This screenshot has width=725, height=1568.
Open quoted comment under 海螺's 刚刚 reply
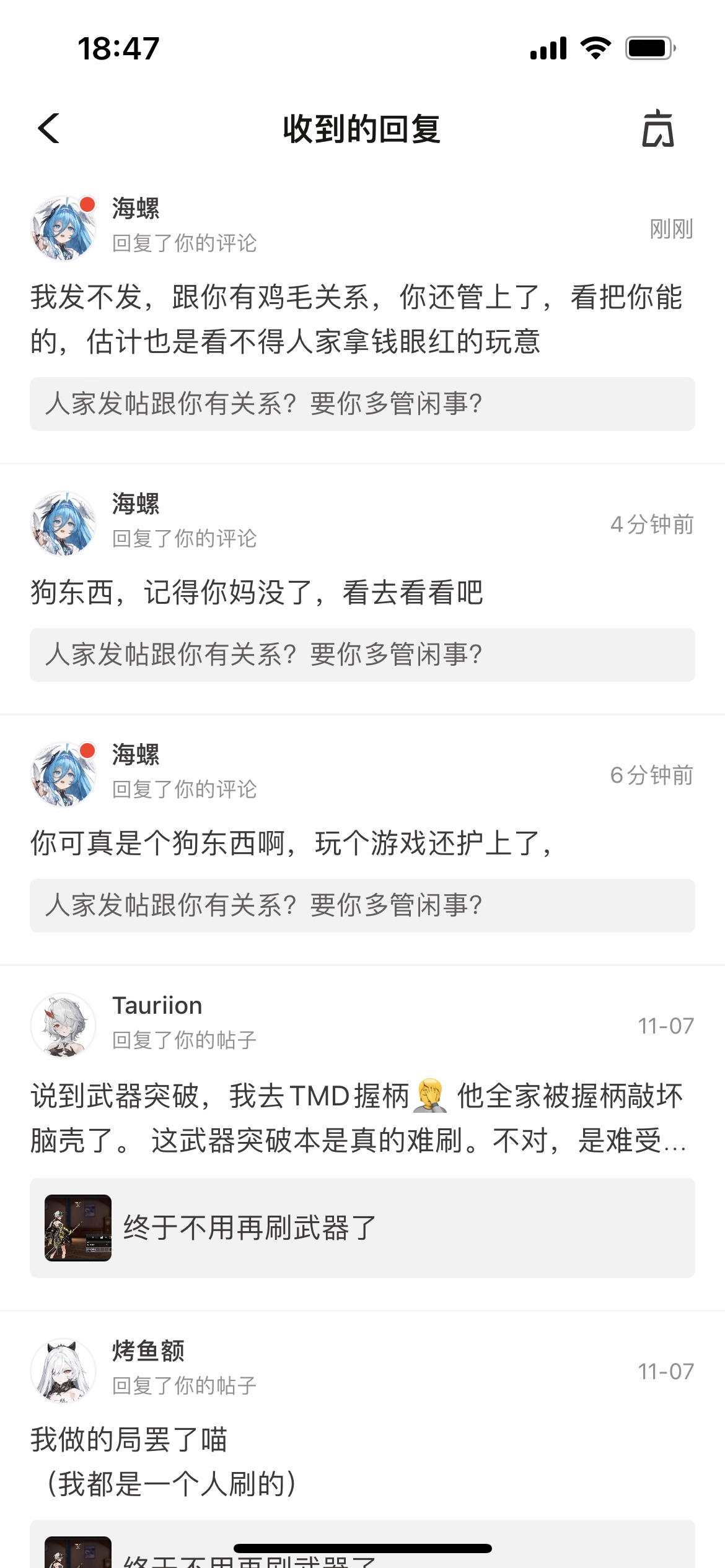click(362, 404)
